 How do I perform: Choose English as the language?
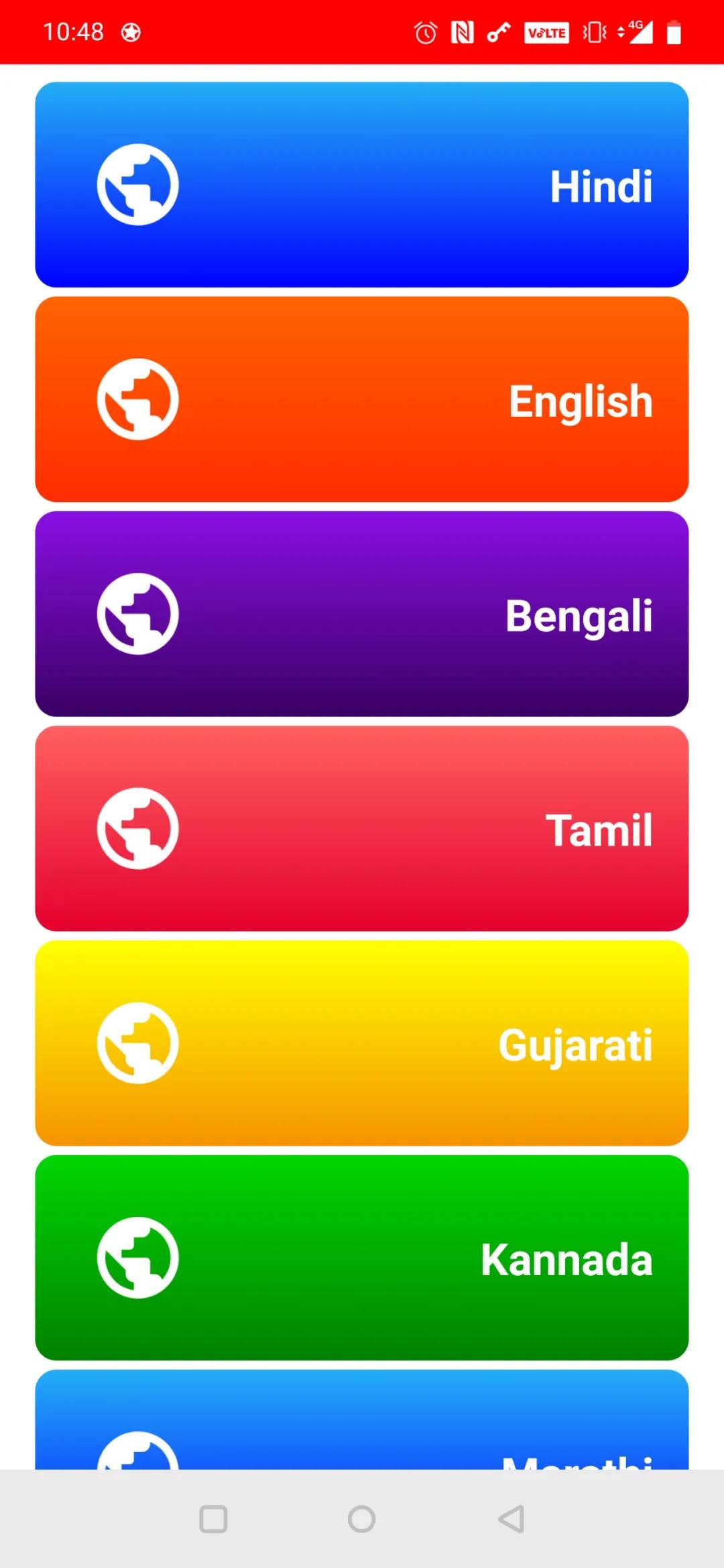pyautogui.click(x=362, y=399)
